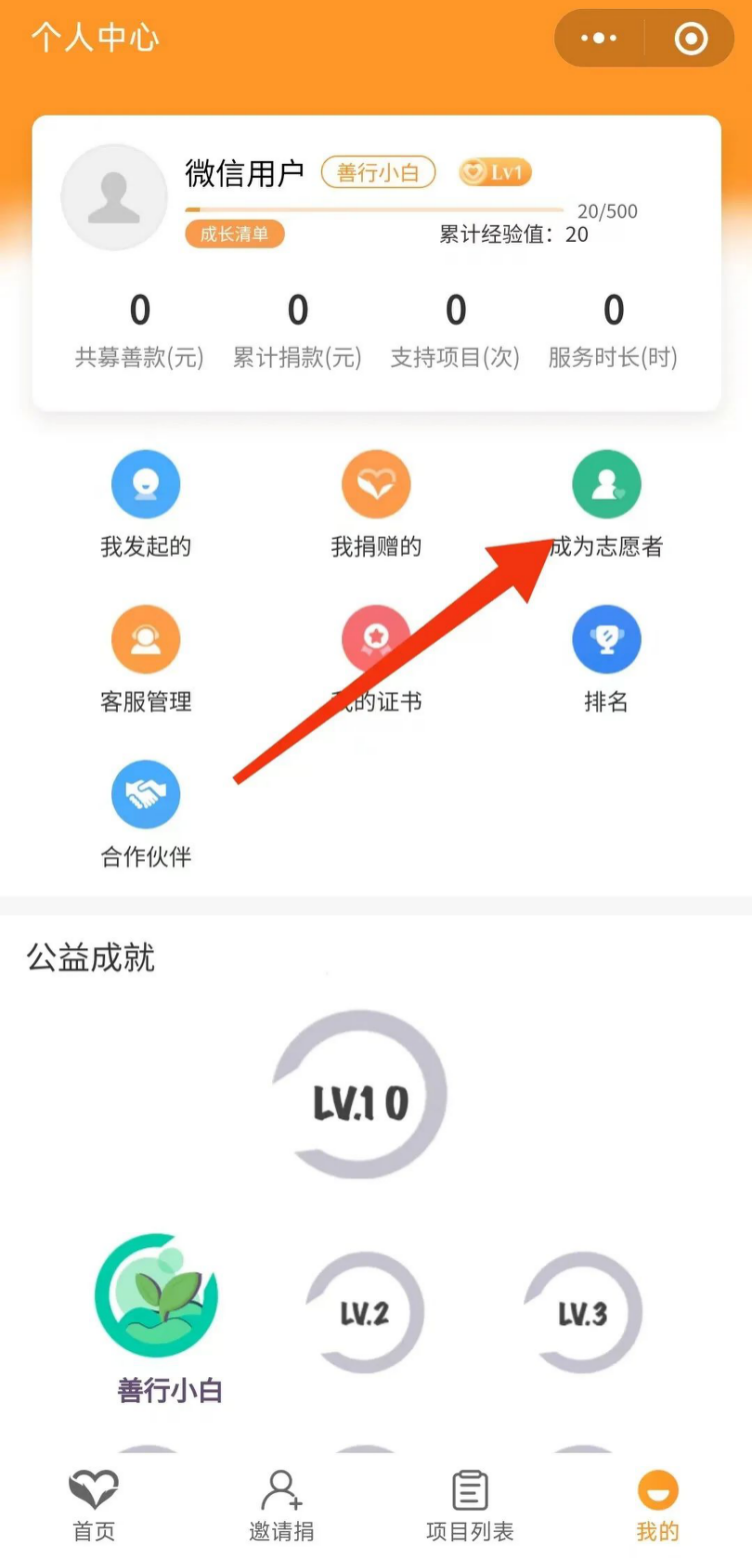The image size is (752, 1559).
Task: Open the mini program more options menu
Action: pos(599,39)
